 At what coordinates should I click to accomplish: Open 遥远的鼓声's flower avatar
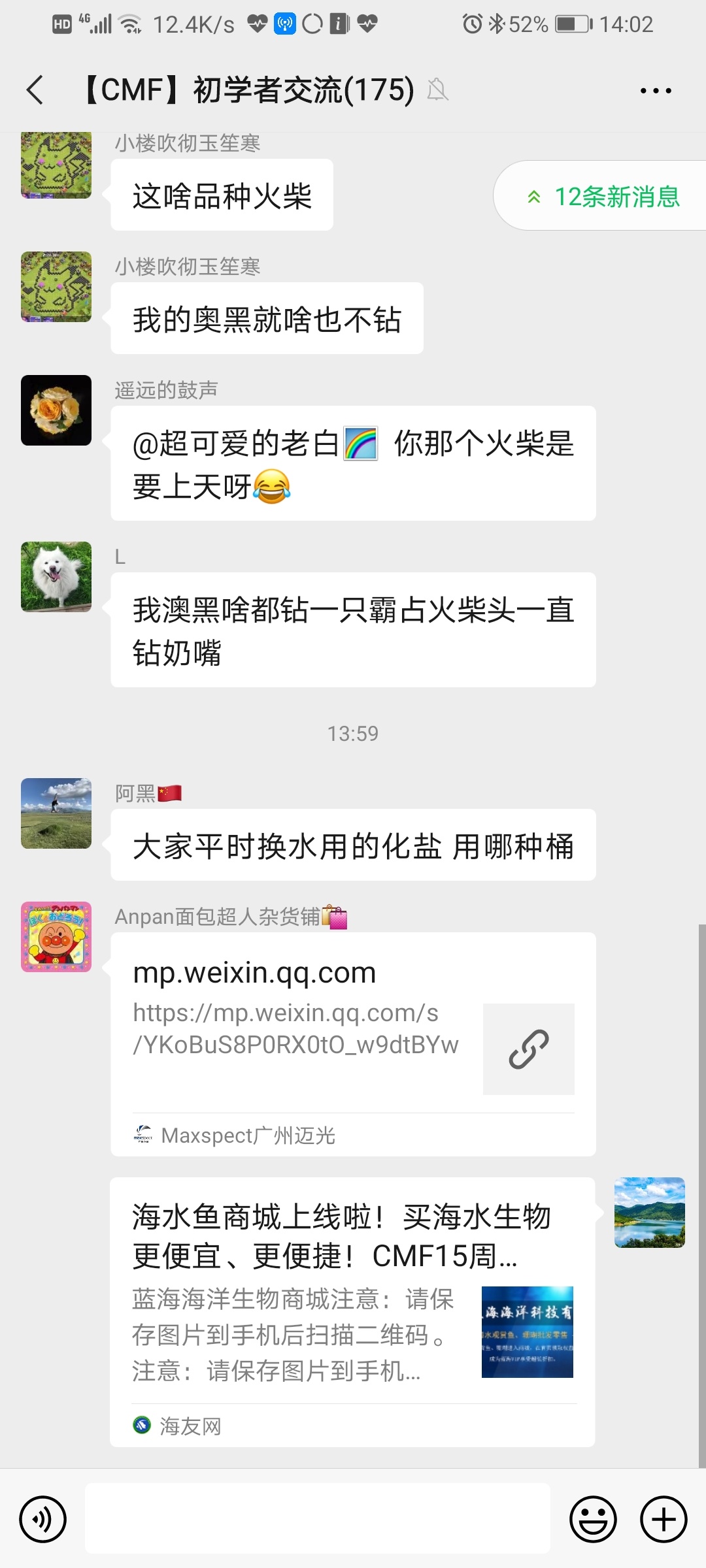tap(56, 410)
